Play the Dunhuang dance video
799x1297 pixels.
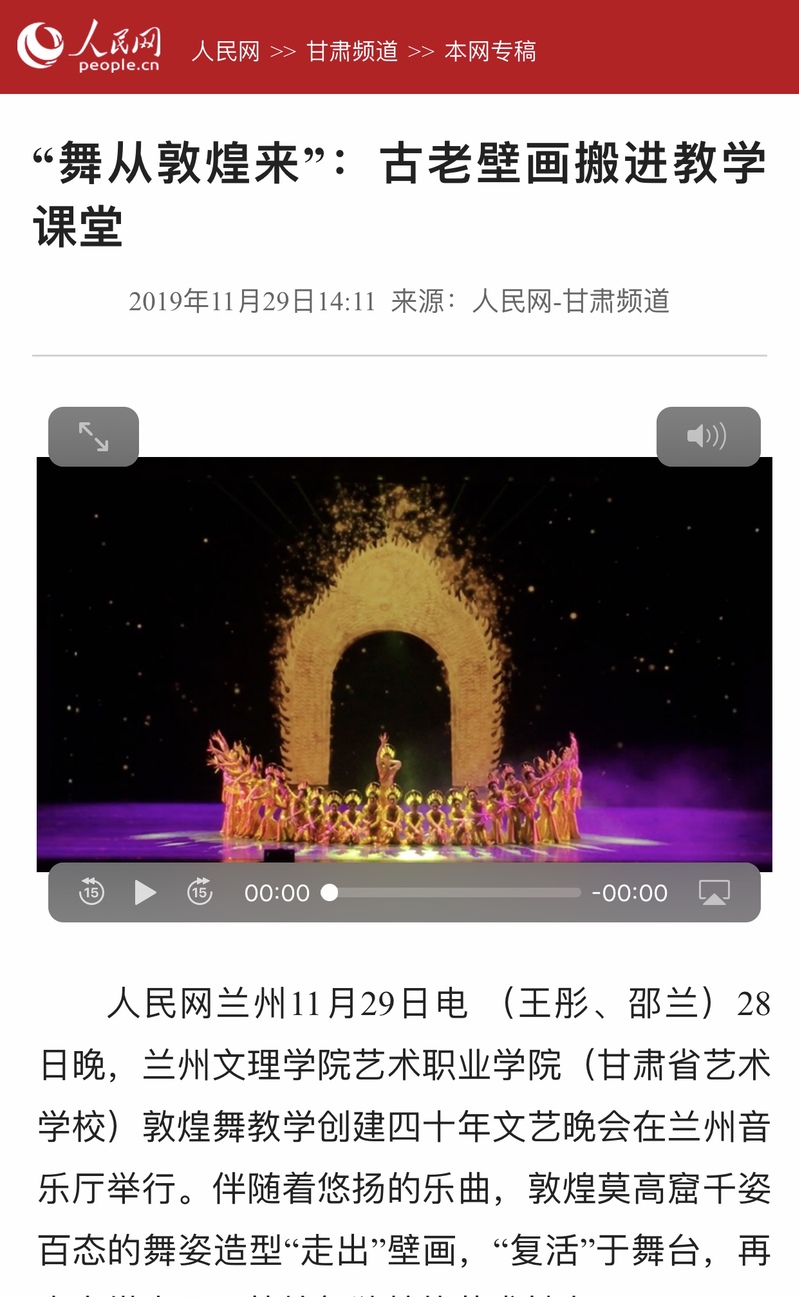pyautogui.click(x=146, y=892)
